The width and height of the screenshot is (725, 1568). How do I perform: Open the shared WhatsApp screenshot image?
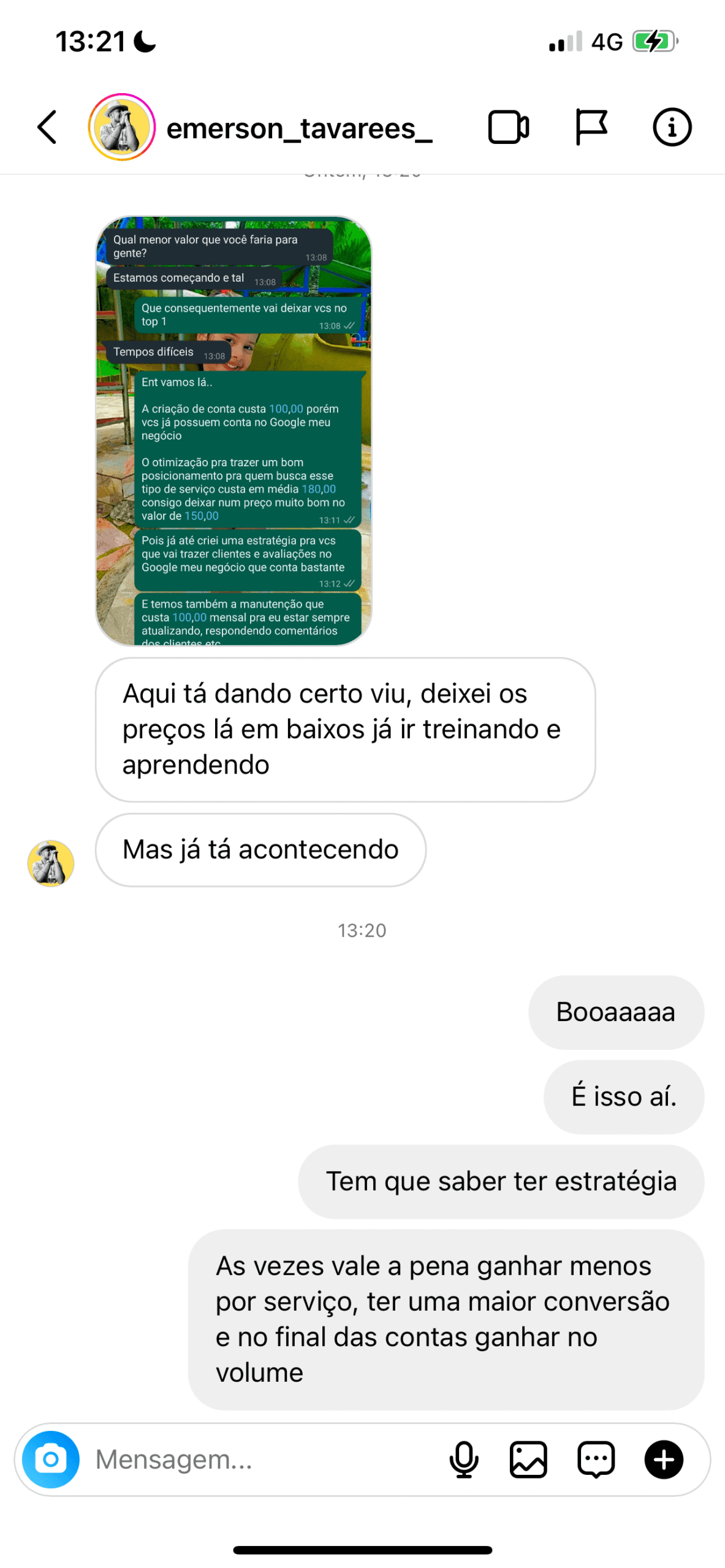pyautogui.click(x=233, y=430)
